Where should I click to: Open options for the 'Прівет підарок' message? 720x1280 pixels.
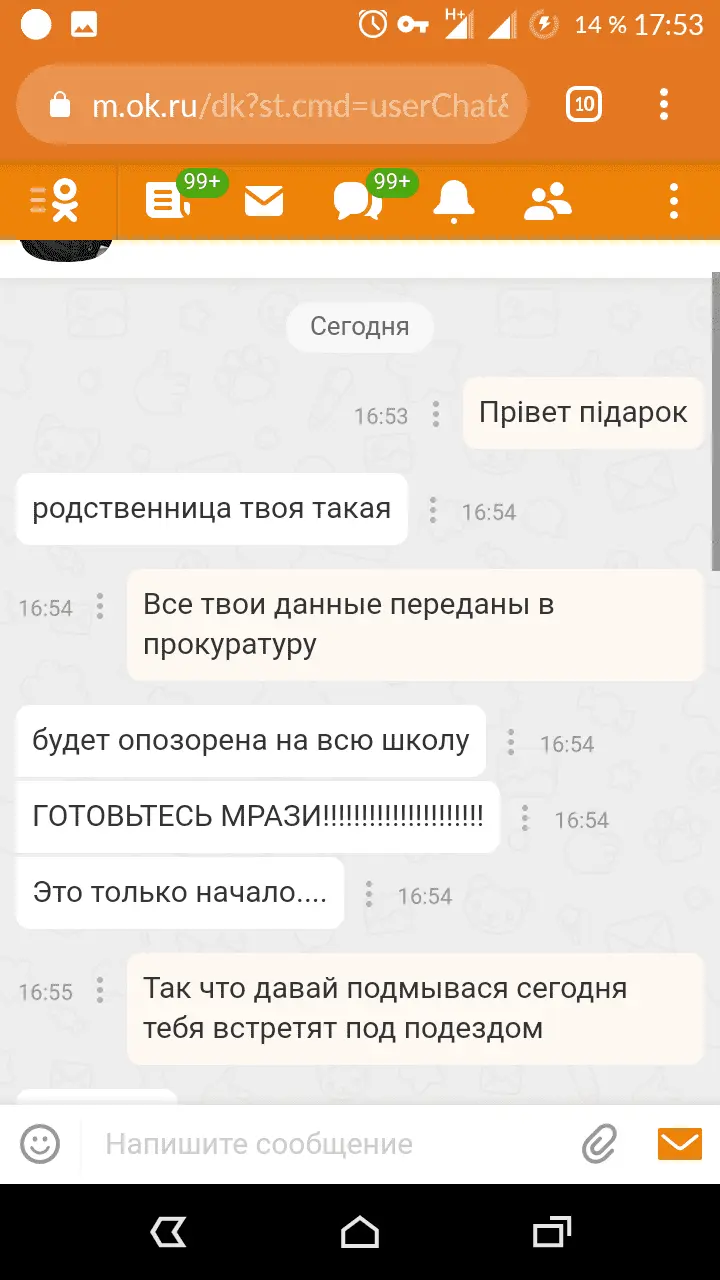click(x=436, y=414)
